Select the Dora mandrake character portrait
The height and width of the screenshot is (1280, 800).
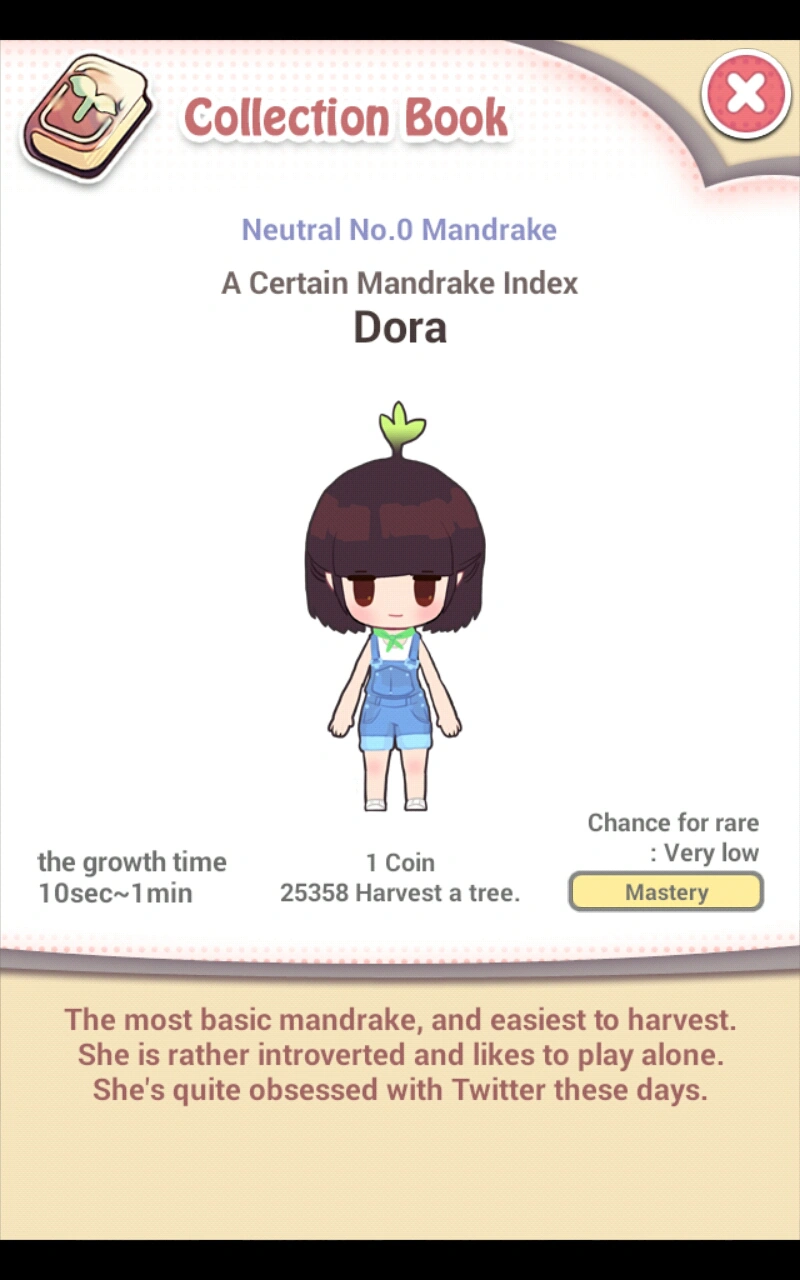[x=400, y=610]
